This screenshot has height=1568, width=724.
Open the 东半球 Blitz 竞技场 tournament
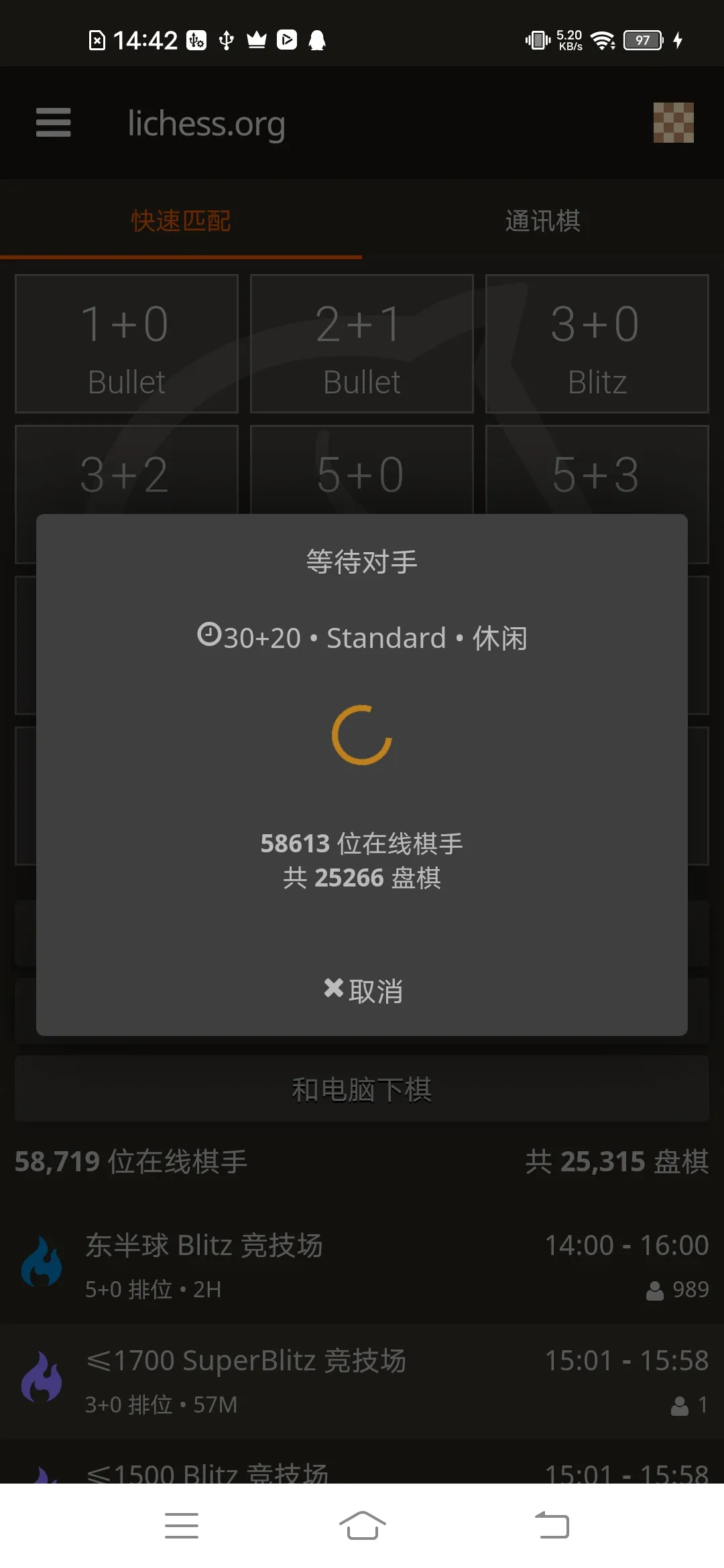pyautogui.click(x=362, y=1265)
